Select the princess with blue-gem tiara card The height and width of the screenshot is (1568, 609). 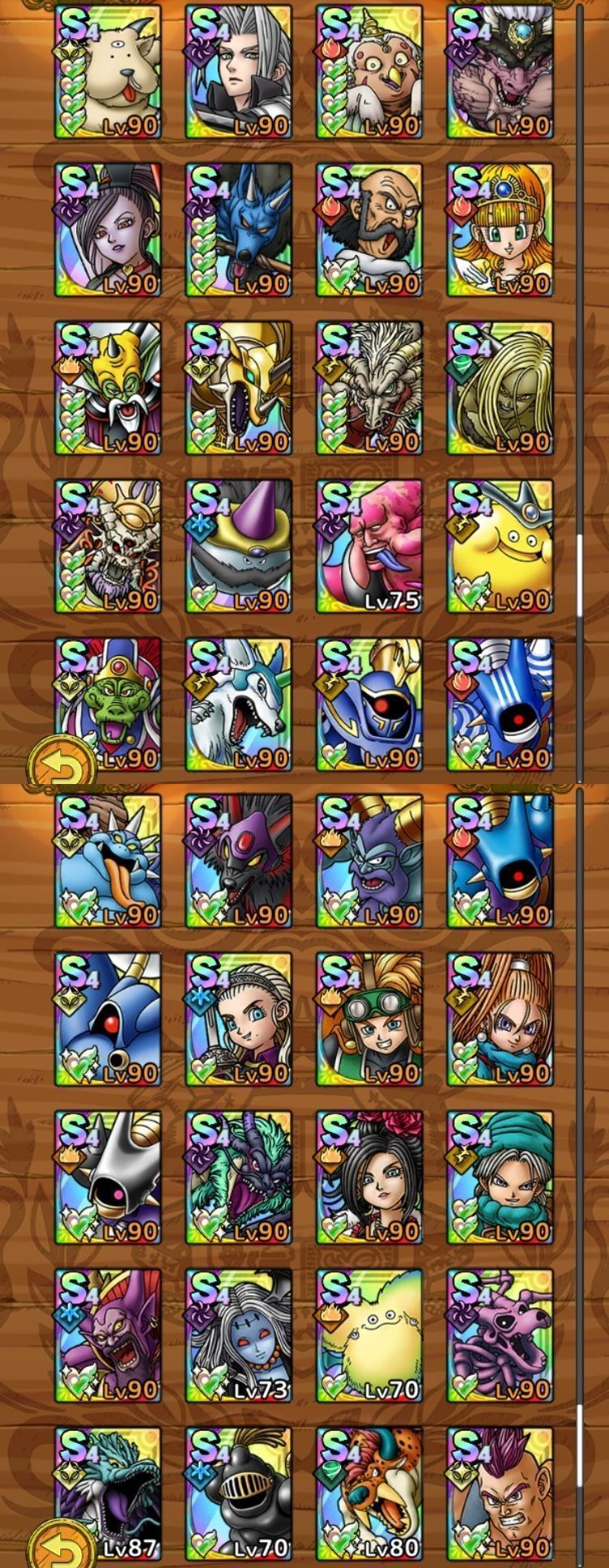tap(499, 230)
